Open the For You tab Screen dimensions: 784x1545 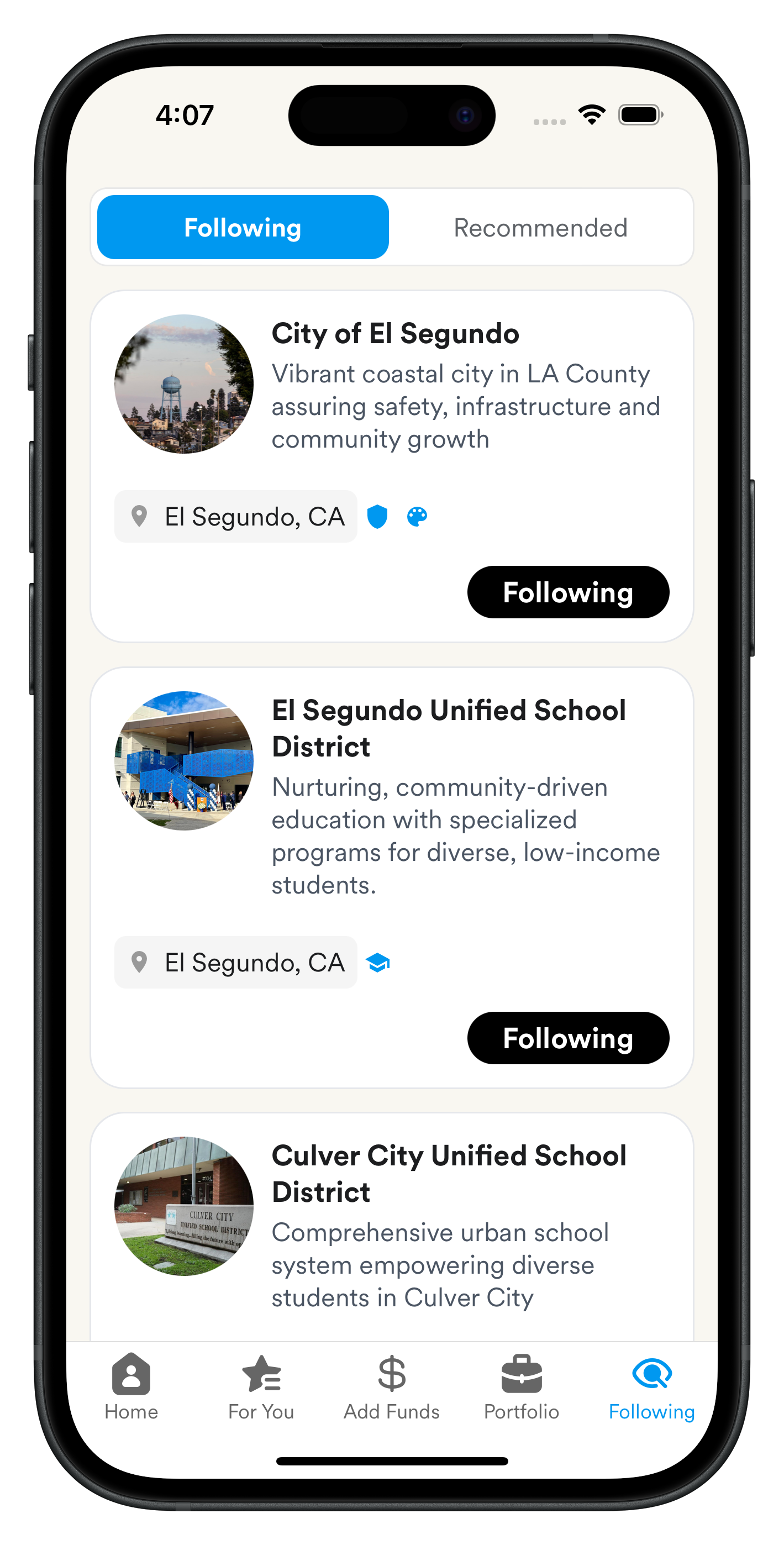[x=261, y=1386]
